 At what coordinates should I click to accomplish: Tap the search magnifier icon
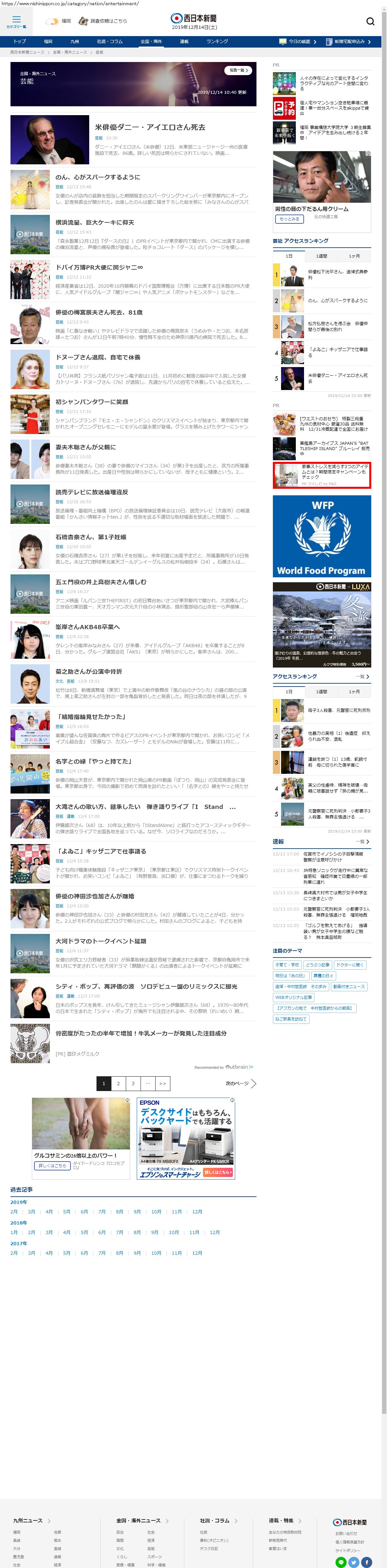370,21
